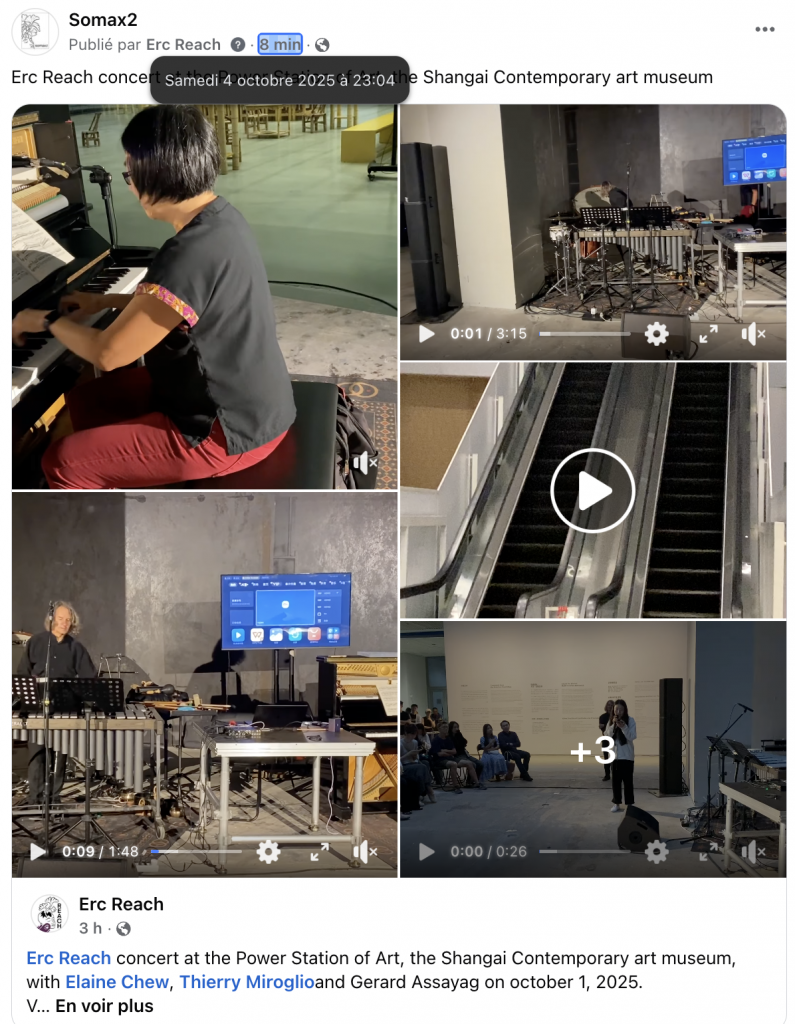The height and width of the screenshot is (1024, 795).
Task: Expand the 3:15 video to fullscreen
Action: click(x=708, y=334)
